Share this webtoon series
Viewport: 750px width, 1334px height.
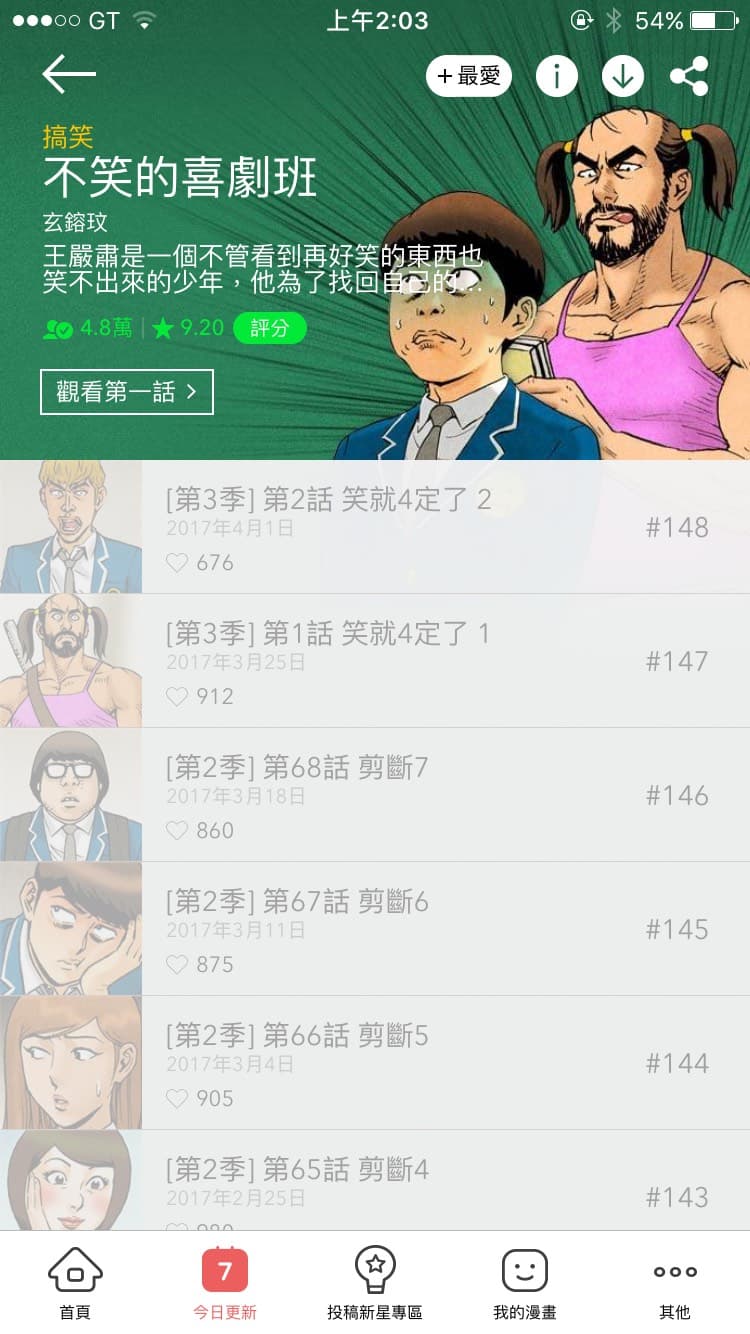click(689, 76)
